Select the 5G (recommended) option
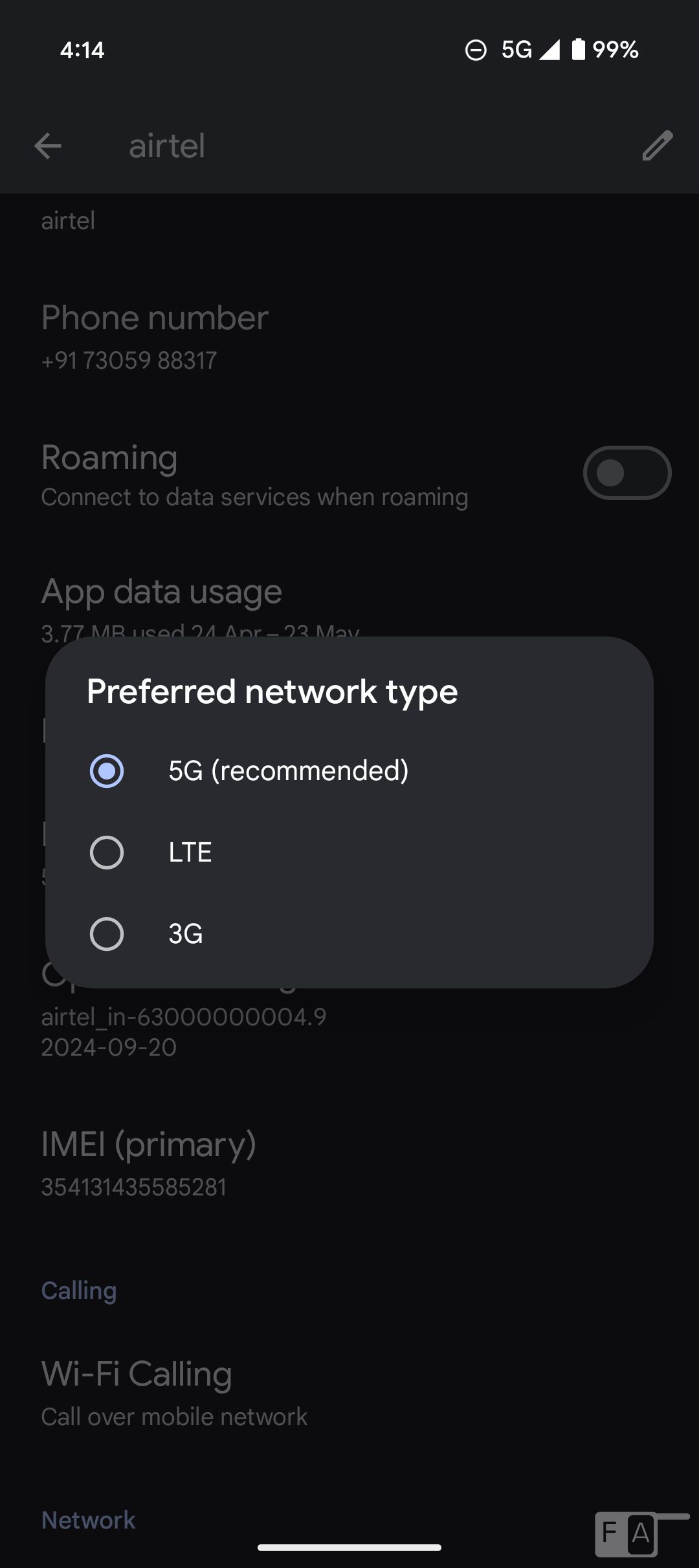 349,770
